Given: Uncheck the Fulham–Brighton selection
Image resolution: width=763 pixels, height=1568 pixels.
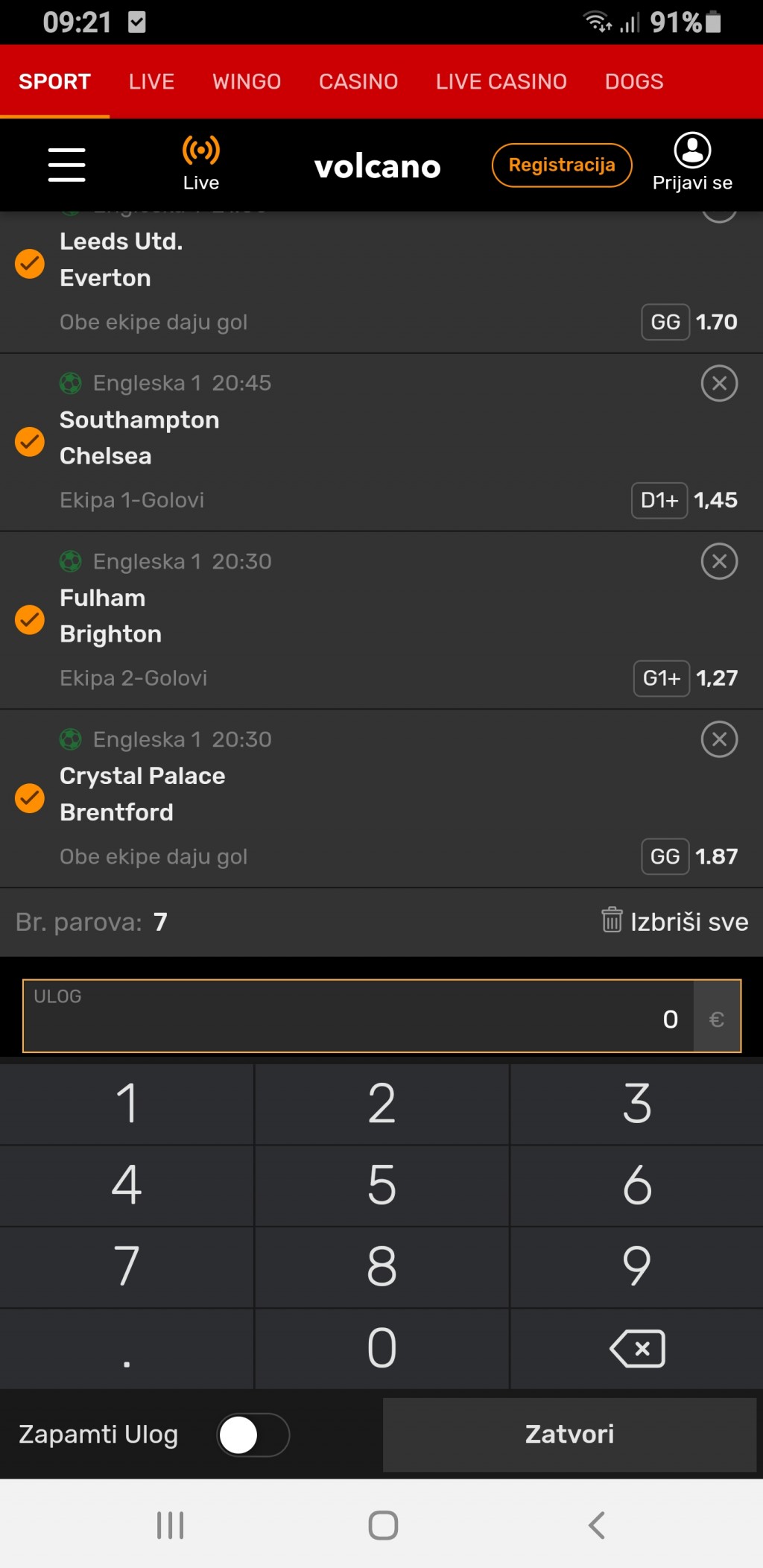Looking at the screenshot, I should [x=30, y=619].
